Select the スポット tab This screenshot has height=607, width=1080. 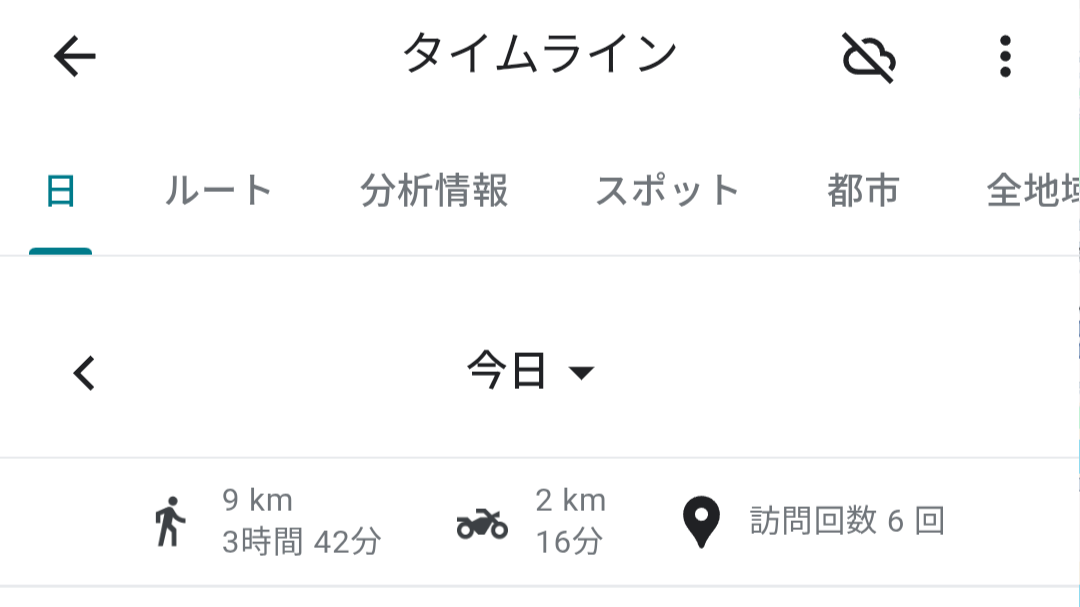tap(667, 190)
